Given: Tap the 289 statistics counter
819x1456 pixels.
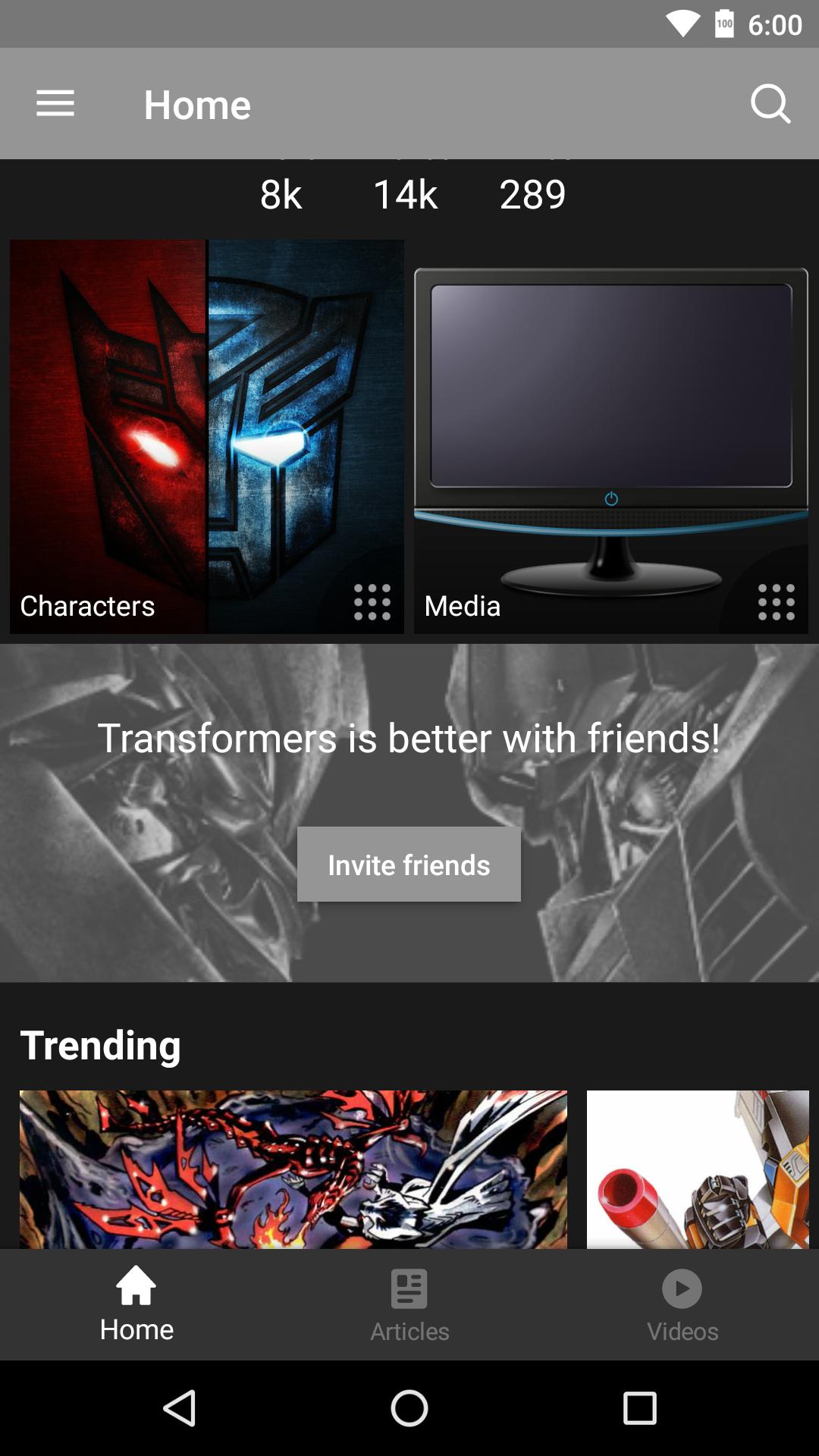Looking at the screenshot, I should (x=532, y=195).
